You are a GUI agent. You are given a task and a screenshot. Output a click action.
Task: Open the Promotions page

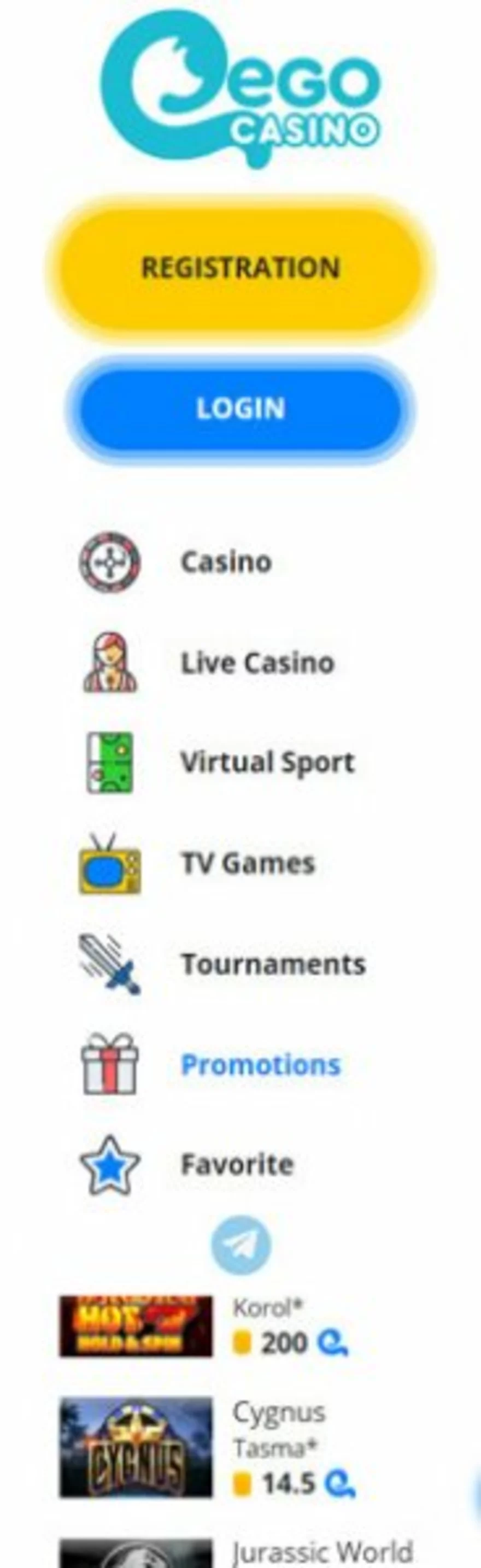click(x=260, y=1065)
